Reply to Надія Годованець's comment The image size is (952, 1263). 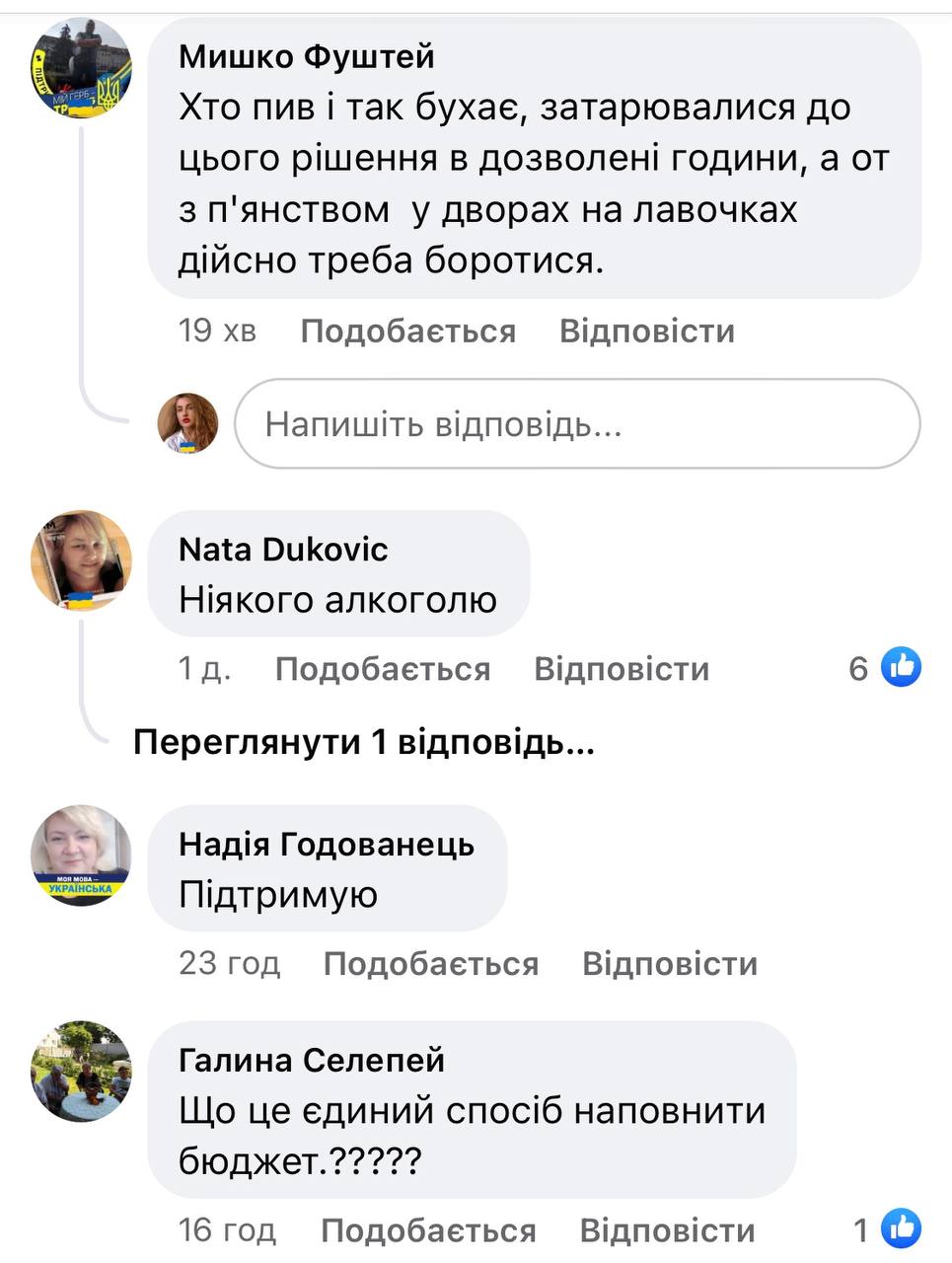(669, 963)
